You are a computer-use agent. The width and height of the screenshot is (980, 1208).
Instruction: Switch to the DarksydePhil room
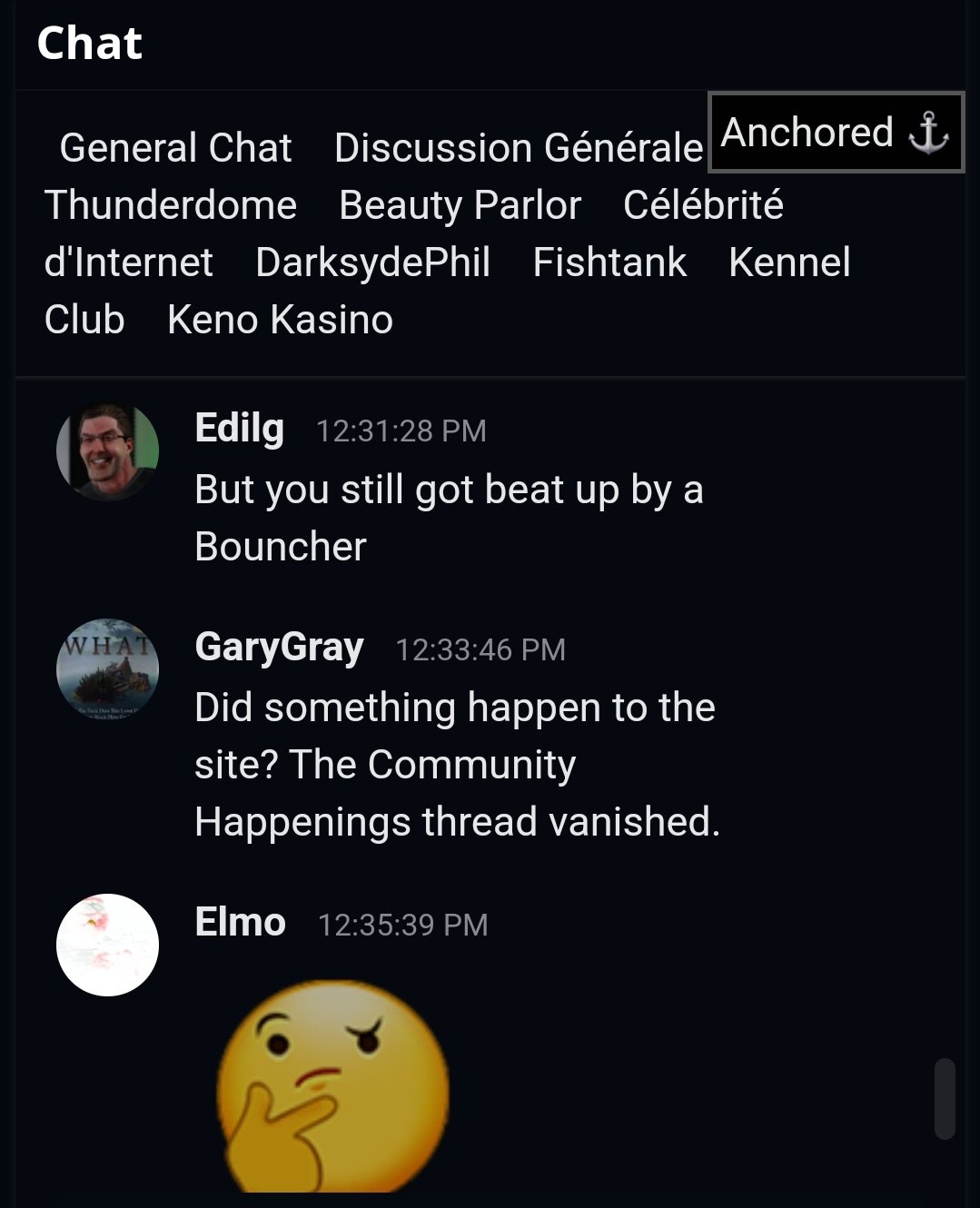[x=372, y=262]
